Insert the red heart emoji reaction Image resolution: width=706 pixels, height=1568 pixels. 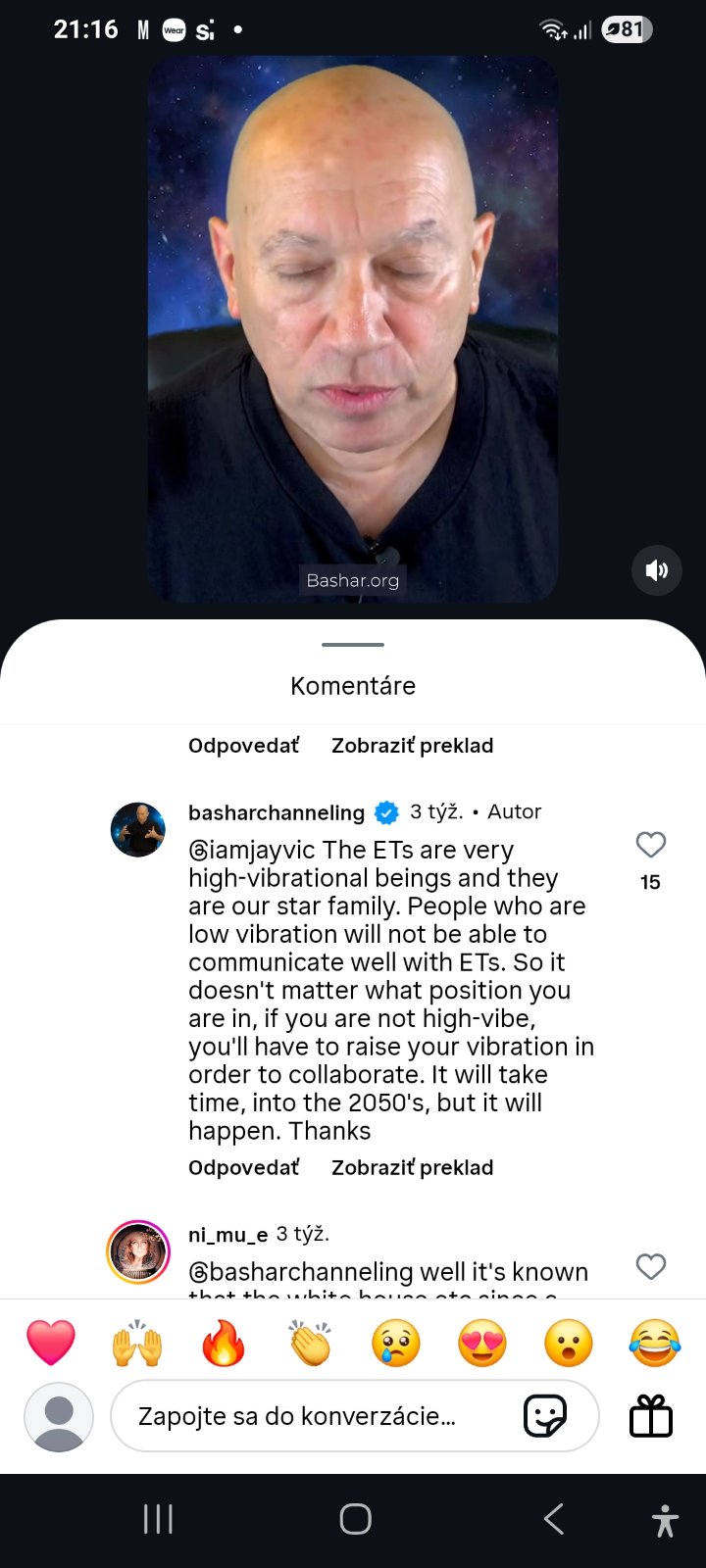(x=51, y=1343)
